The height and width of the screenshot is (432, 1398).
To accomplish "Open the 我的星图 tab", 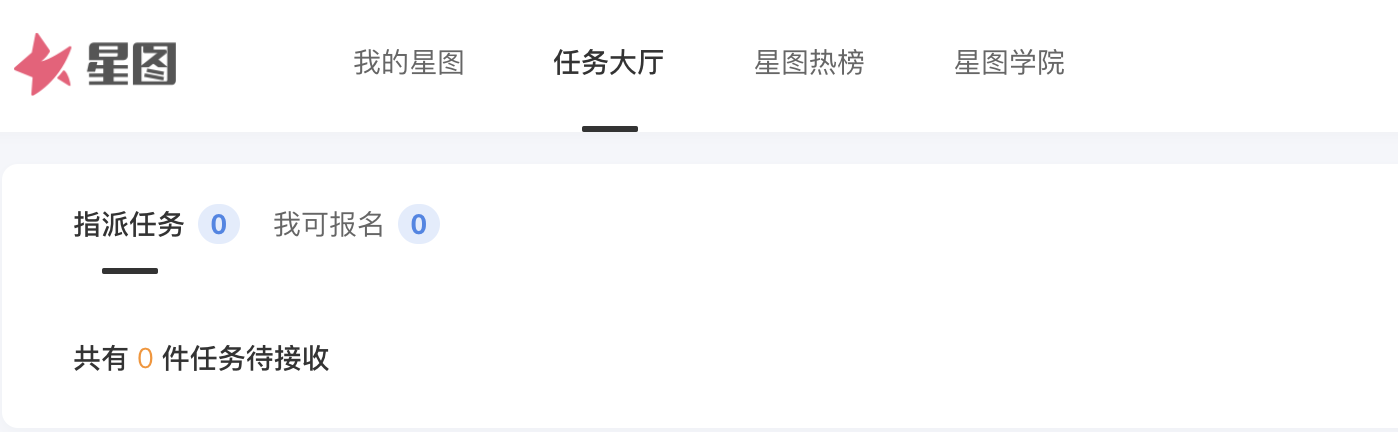I will 408,63.
